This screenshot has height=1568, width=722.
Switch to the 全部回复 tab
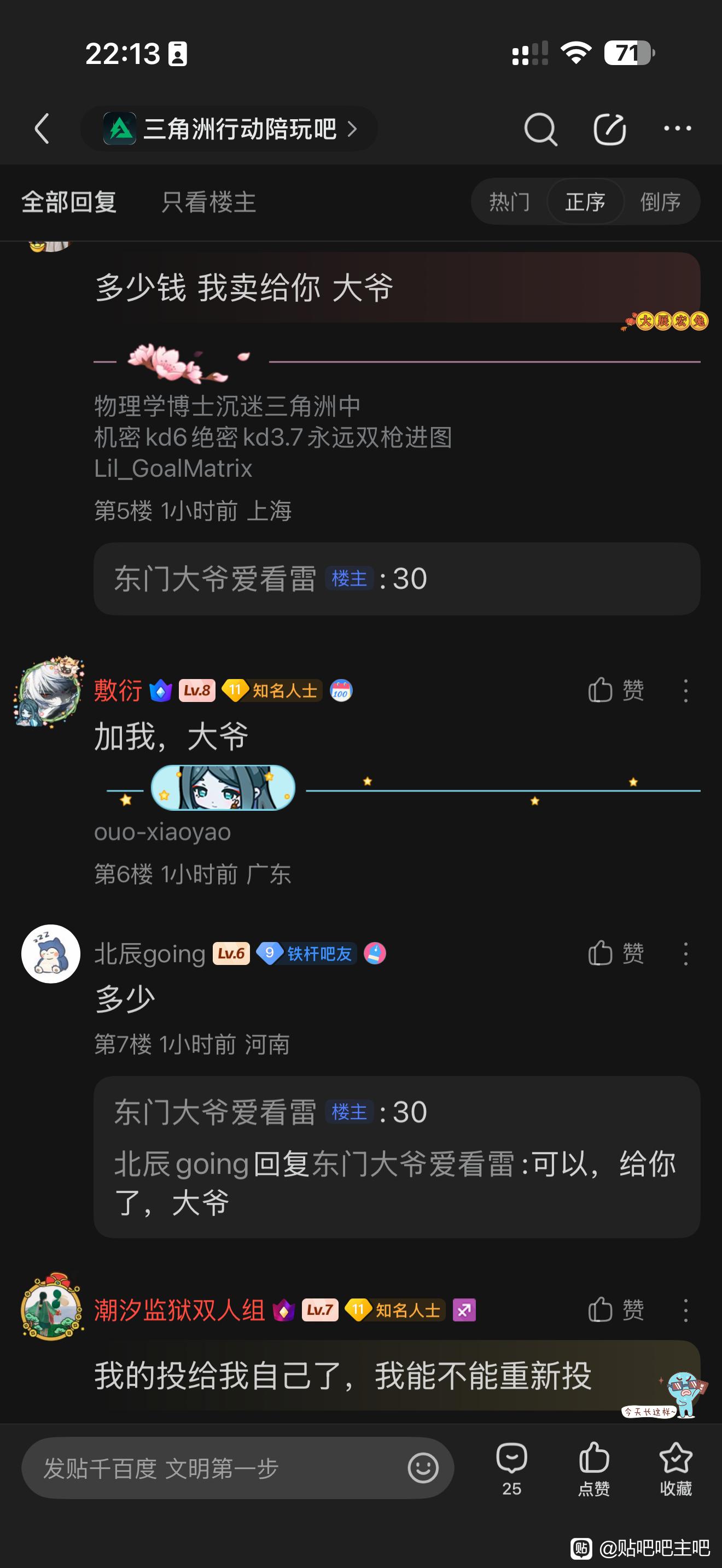69,202
